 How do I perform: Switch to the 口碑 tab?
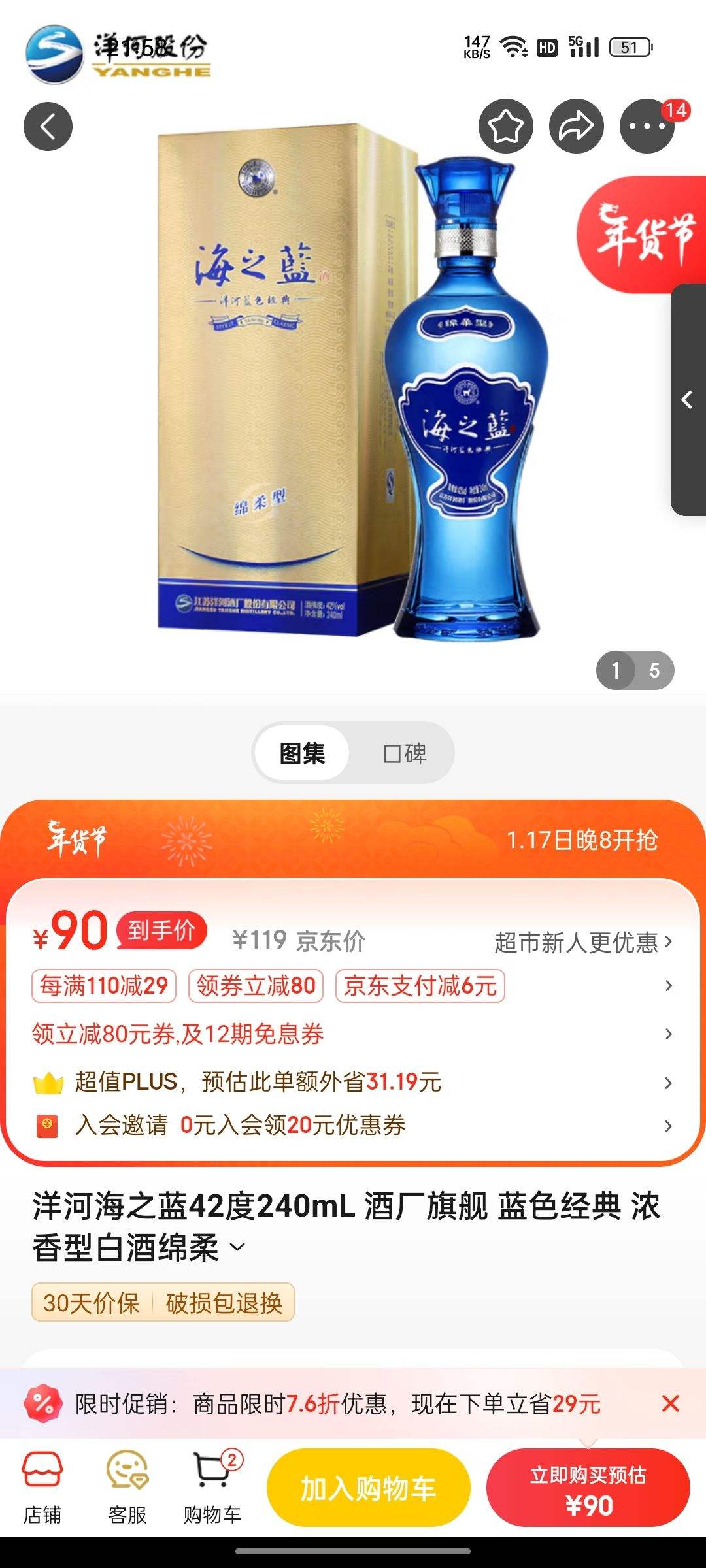coord(404,753)
